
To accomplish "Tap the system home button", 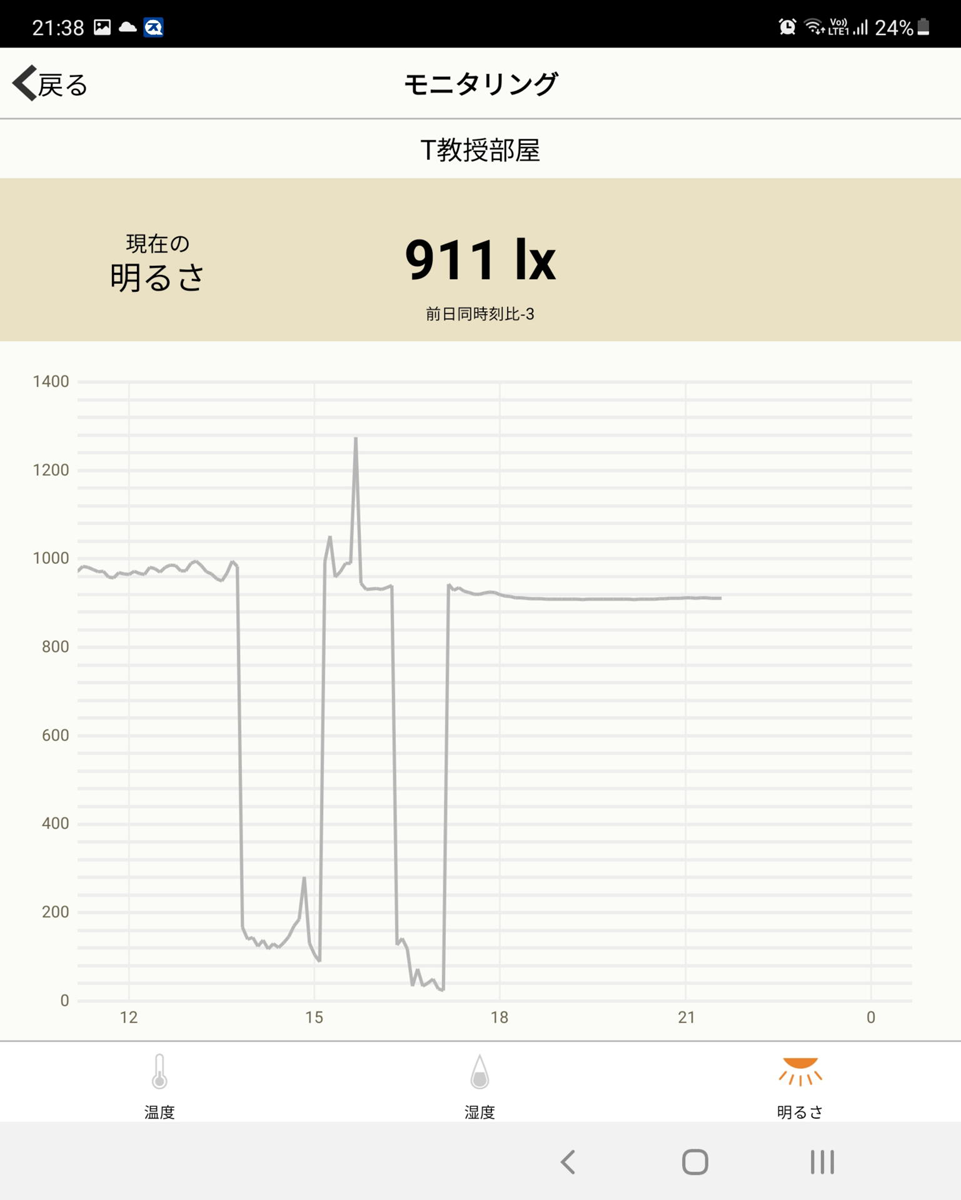I will click(x=695, y=1162).
